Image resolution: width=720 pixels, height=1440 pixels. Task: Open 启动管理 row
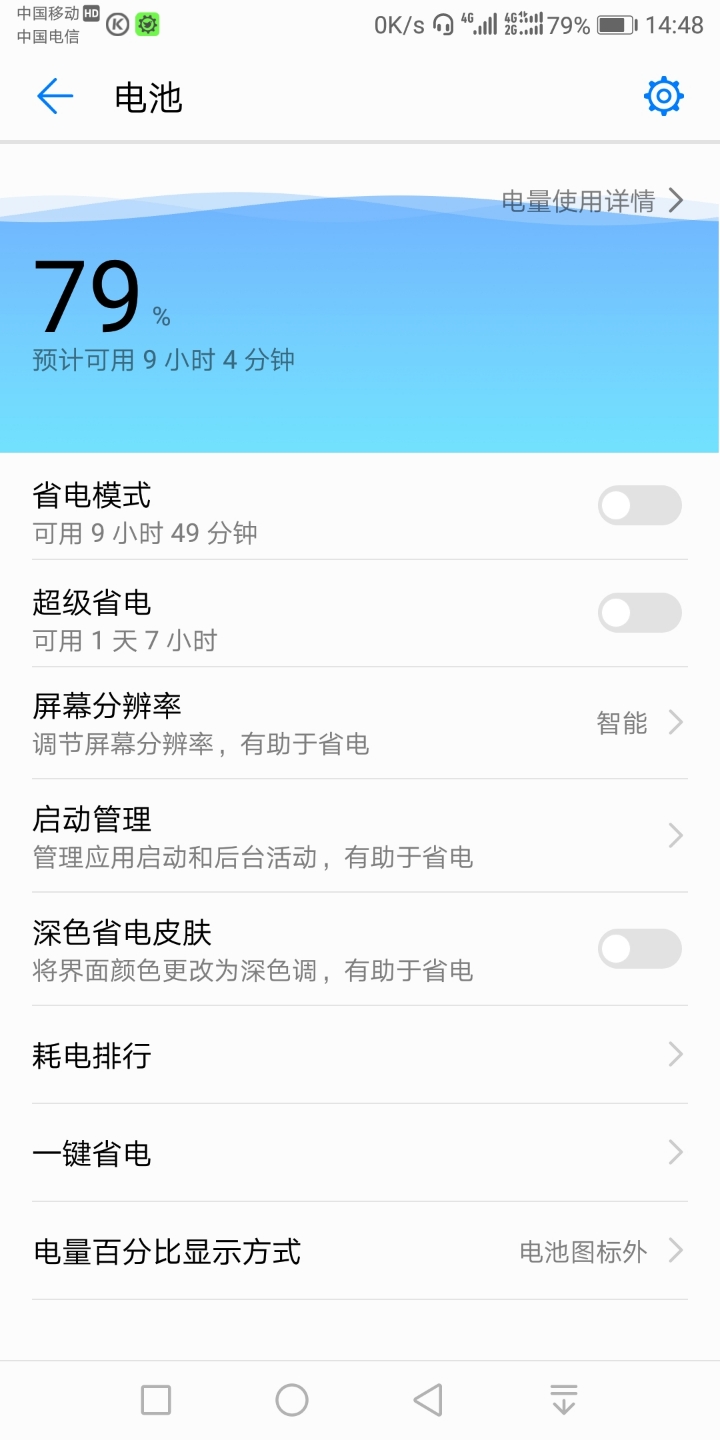pos(360,836)
